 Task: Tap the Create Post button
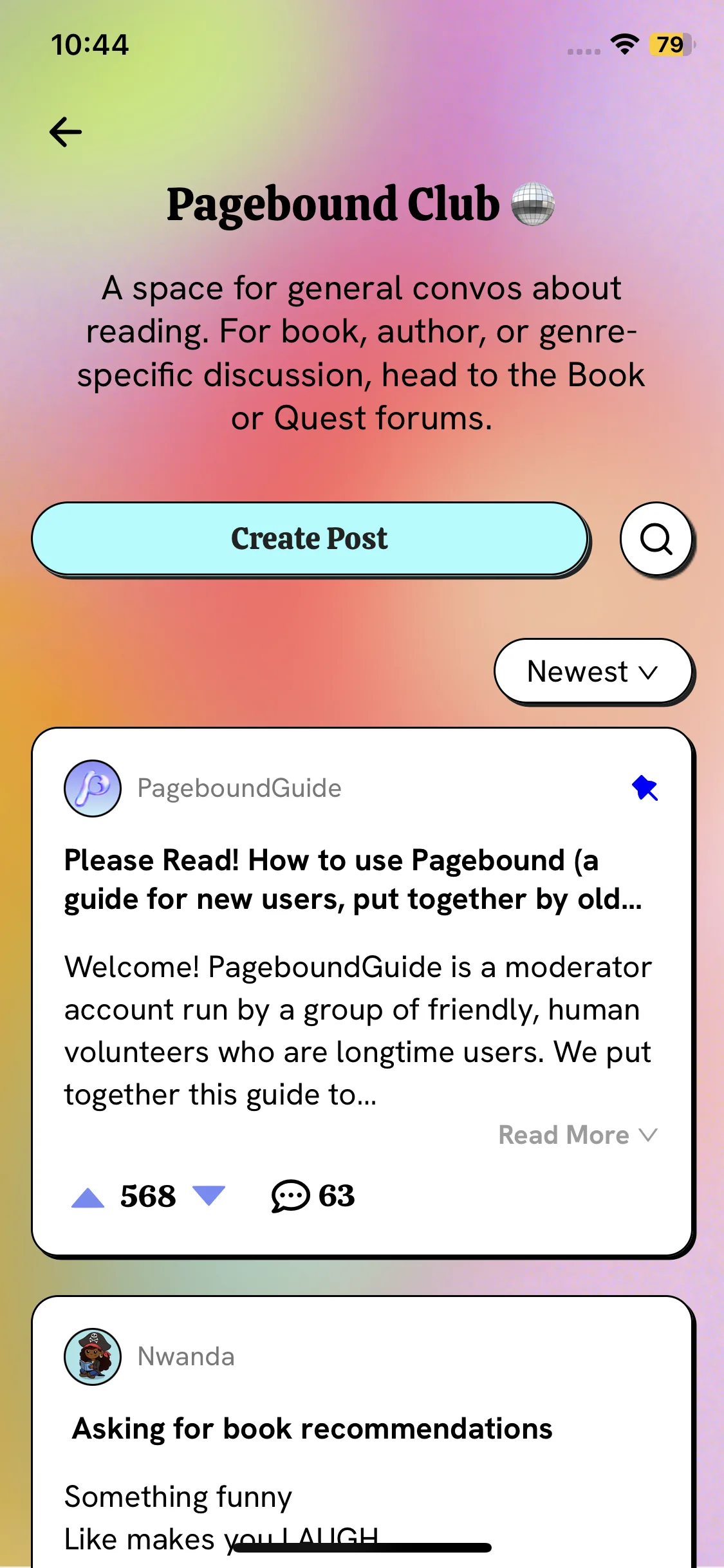tap(310, 539)
